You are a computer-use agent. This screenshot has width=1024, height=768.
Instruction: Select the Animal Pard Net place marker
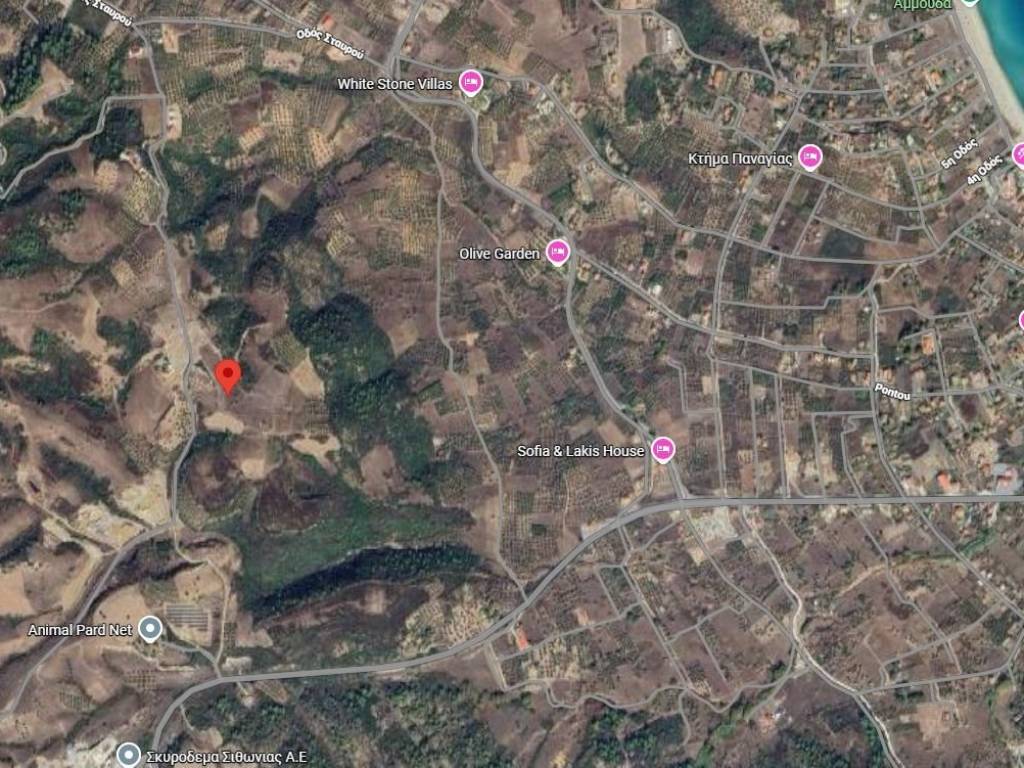[x=150, y=629]
